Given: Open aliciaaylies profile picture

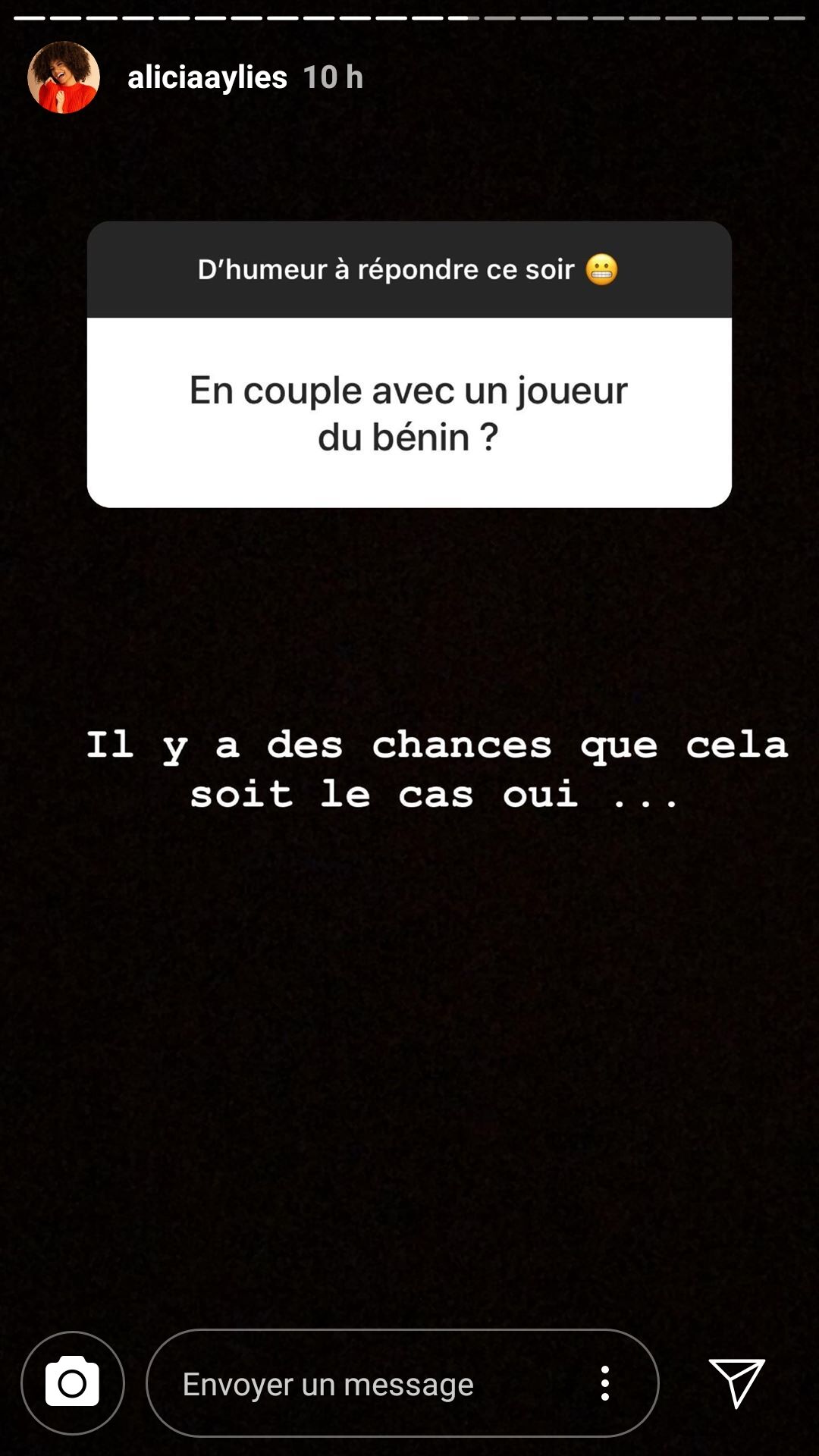Looking at the screenshot, I should [x=64, y=77].
